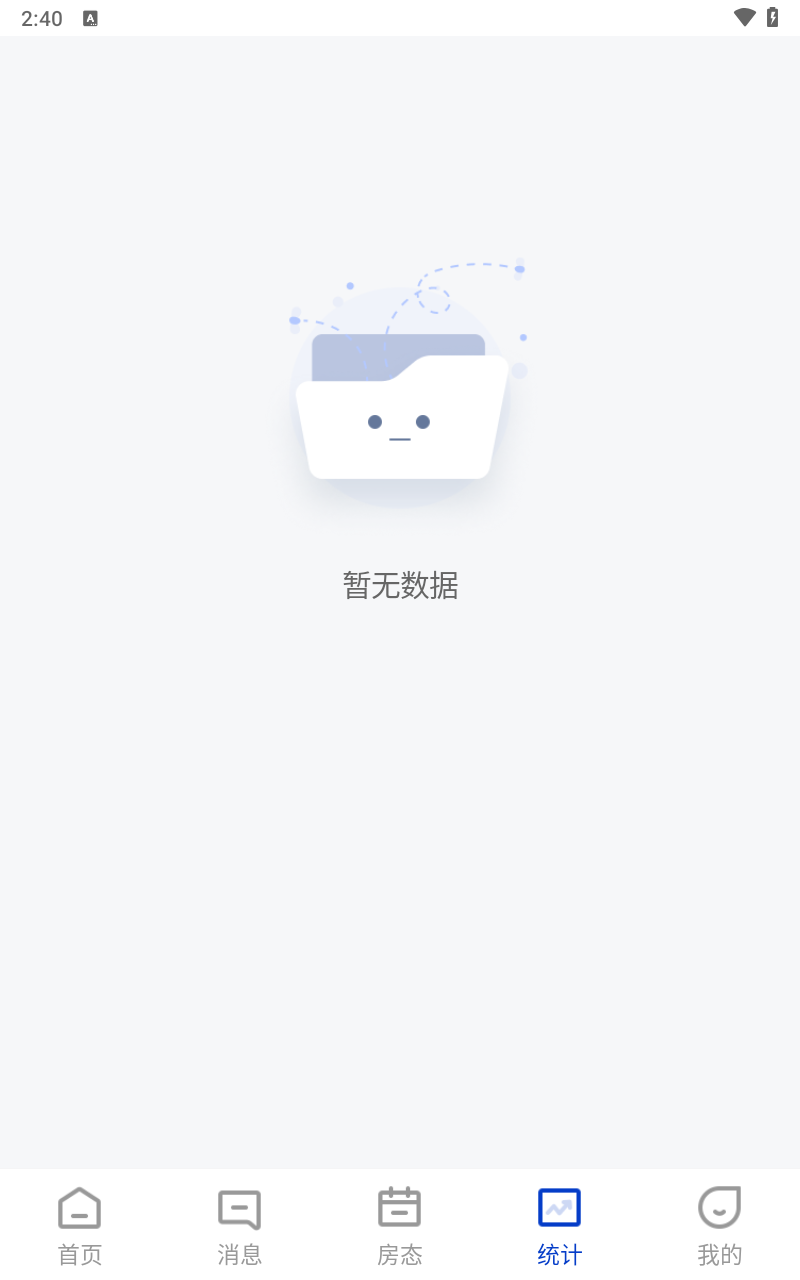
Task: Click the 首页 label text
Action: pyautogui.click(x=80, y=1255)
